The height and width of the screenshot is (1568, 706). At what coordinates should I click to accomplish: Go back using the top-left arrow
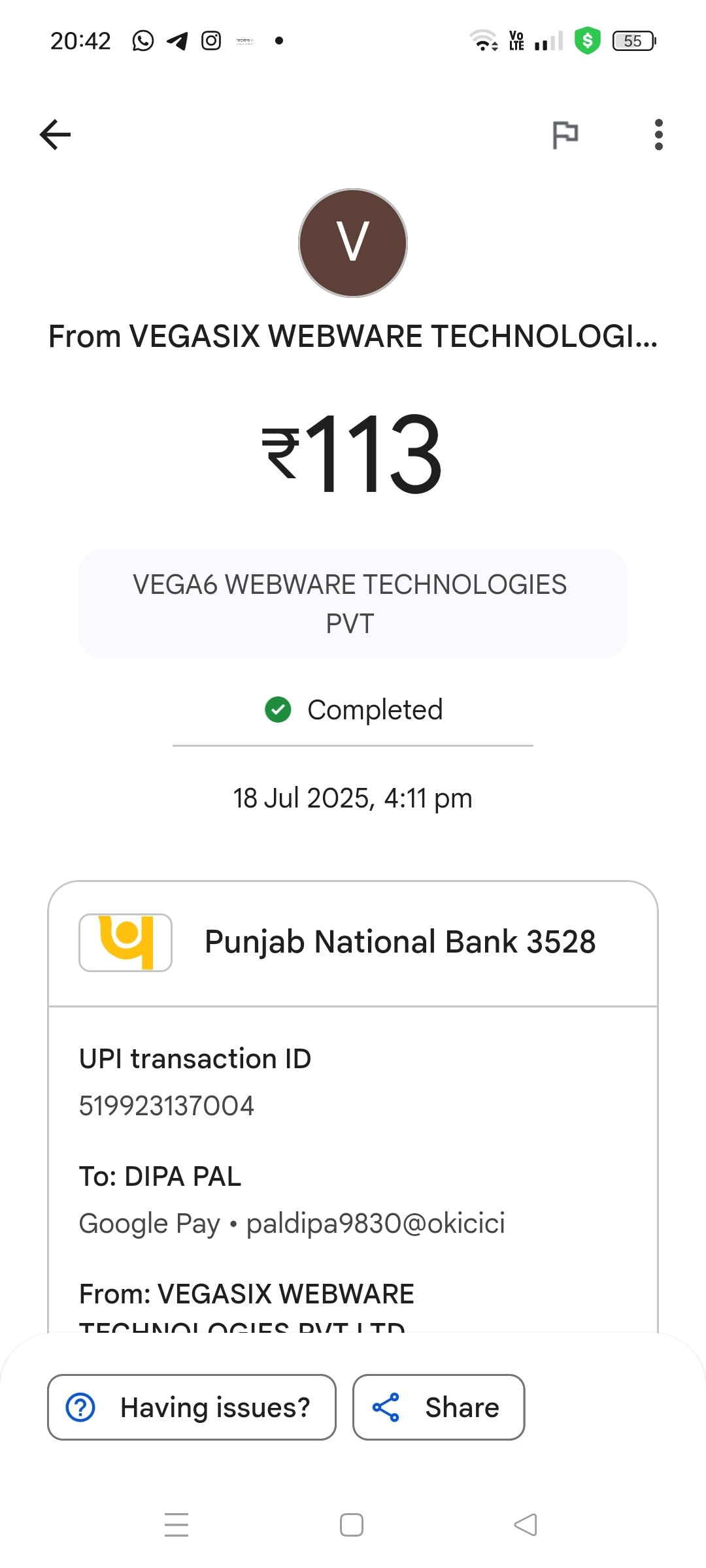coord(55,135)
